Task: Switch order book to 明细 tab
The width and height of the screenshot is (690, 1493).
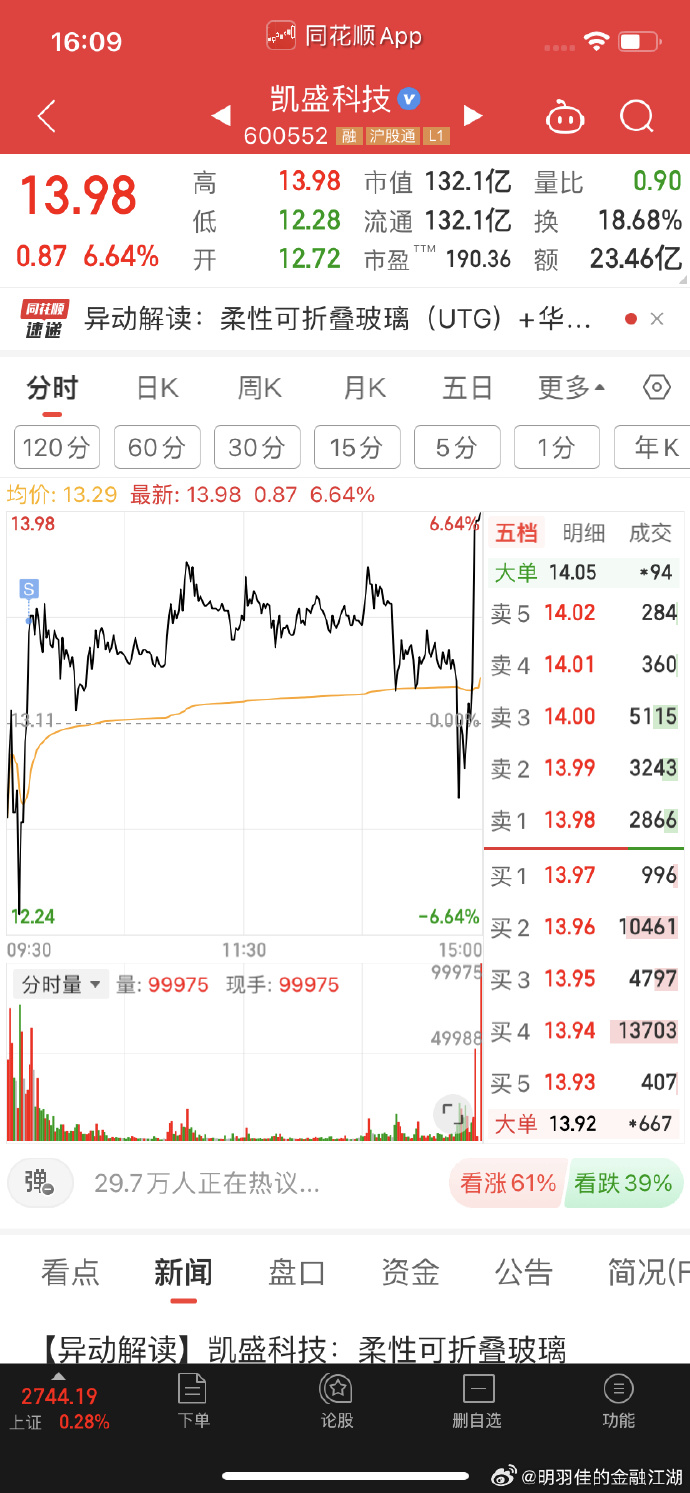Action: (583, 533)
